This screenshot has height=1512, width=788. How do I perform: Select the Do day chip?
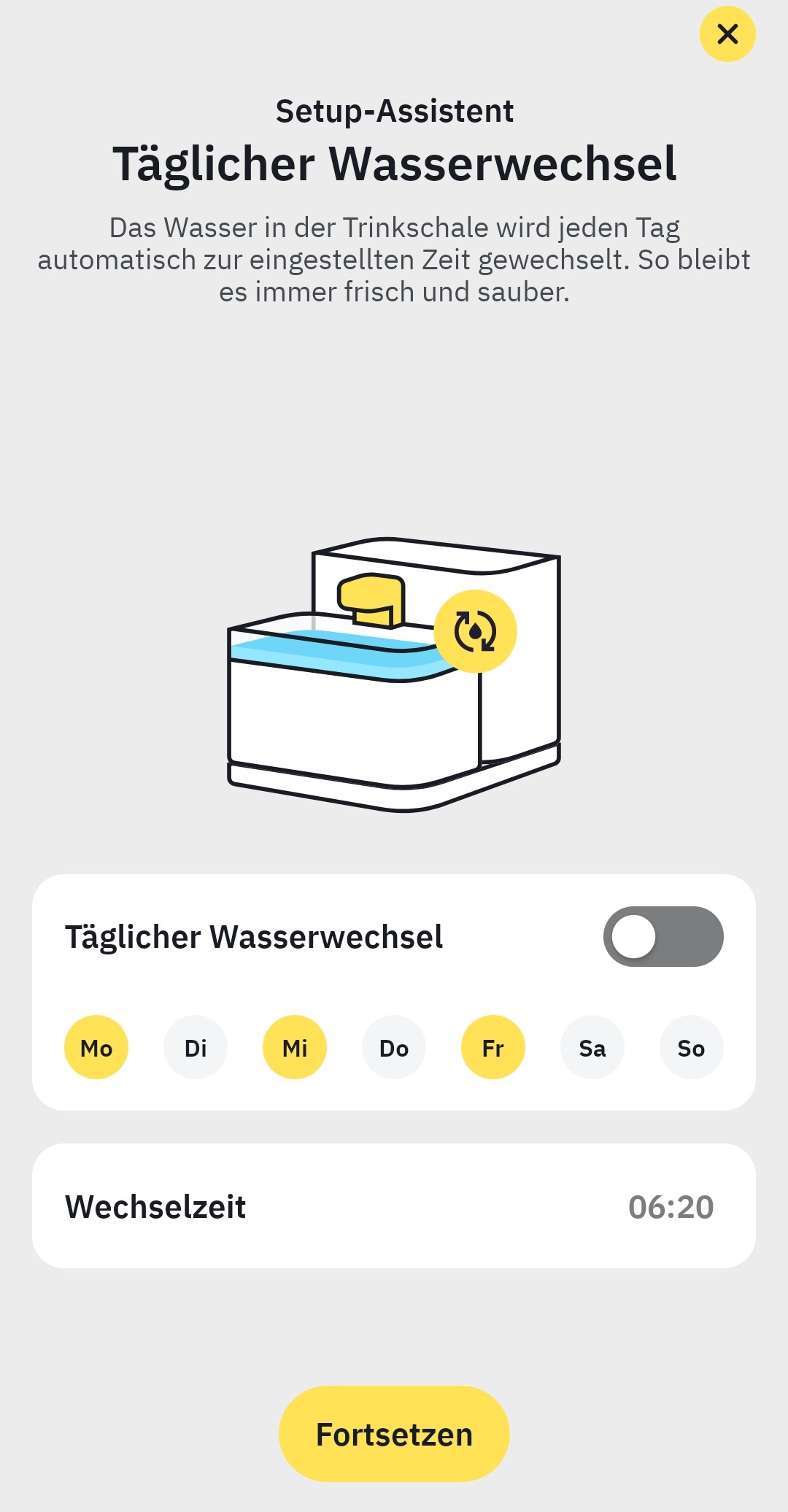point(394,1047)
